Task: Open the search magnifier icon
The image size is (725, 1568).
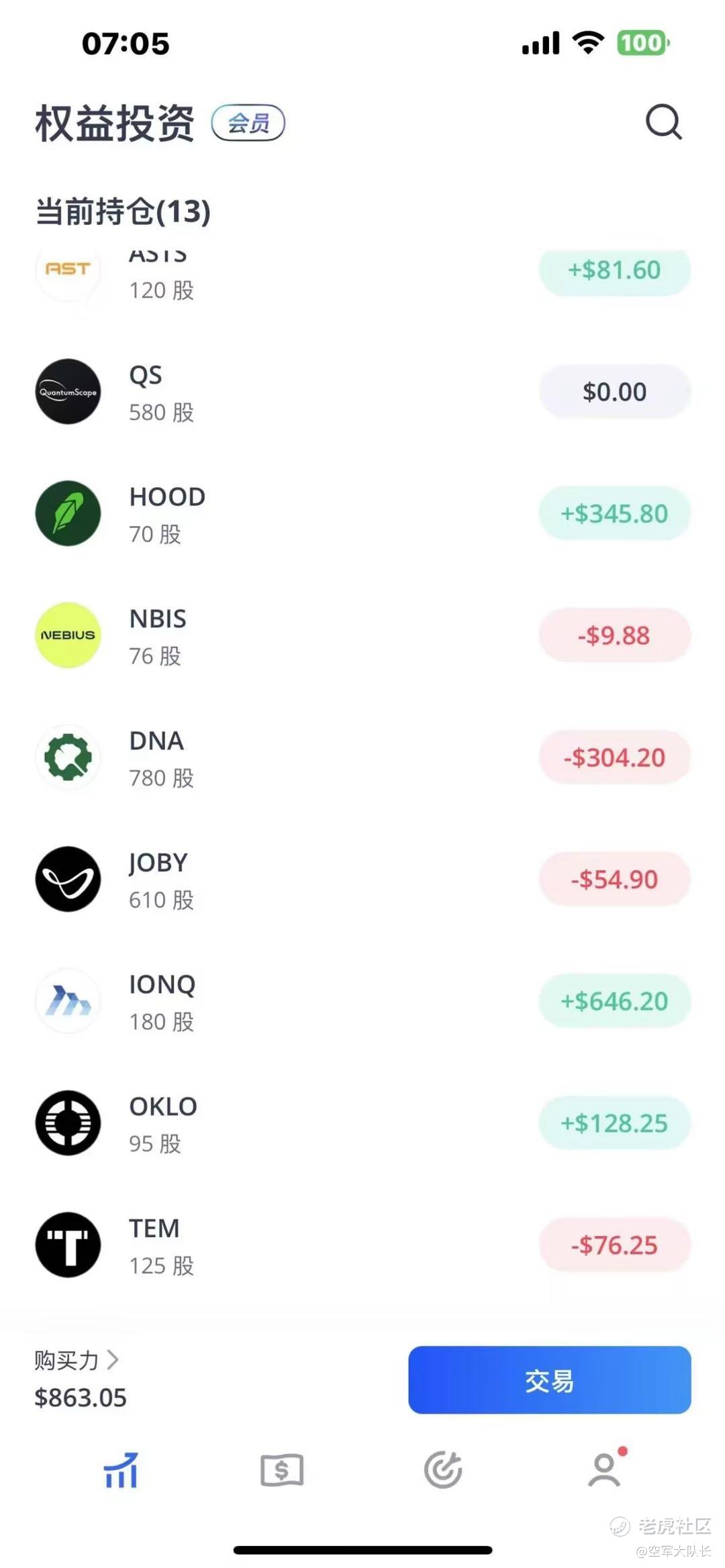Action: [663, 122]
